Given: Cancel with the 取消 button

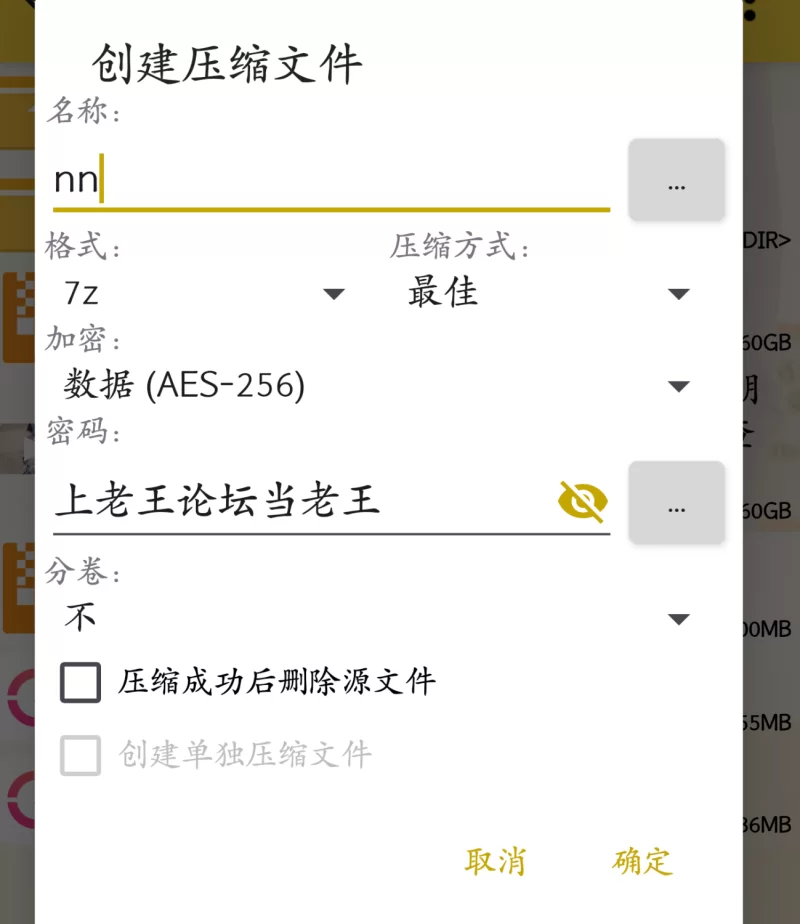Looking at the screenshot, I should click(495, 861).
